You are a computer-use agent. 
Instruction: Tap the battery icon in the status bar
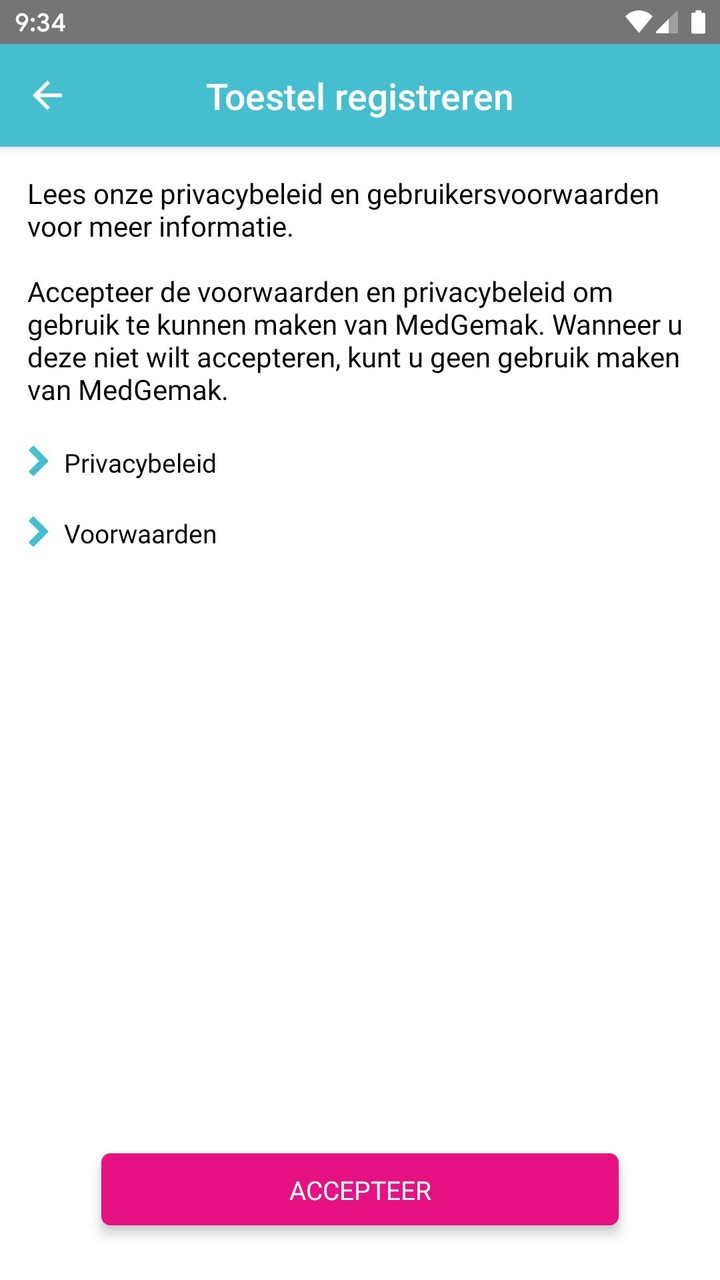click(697, 22)
